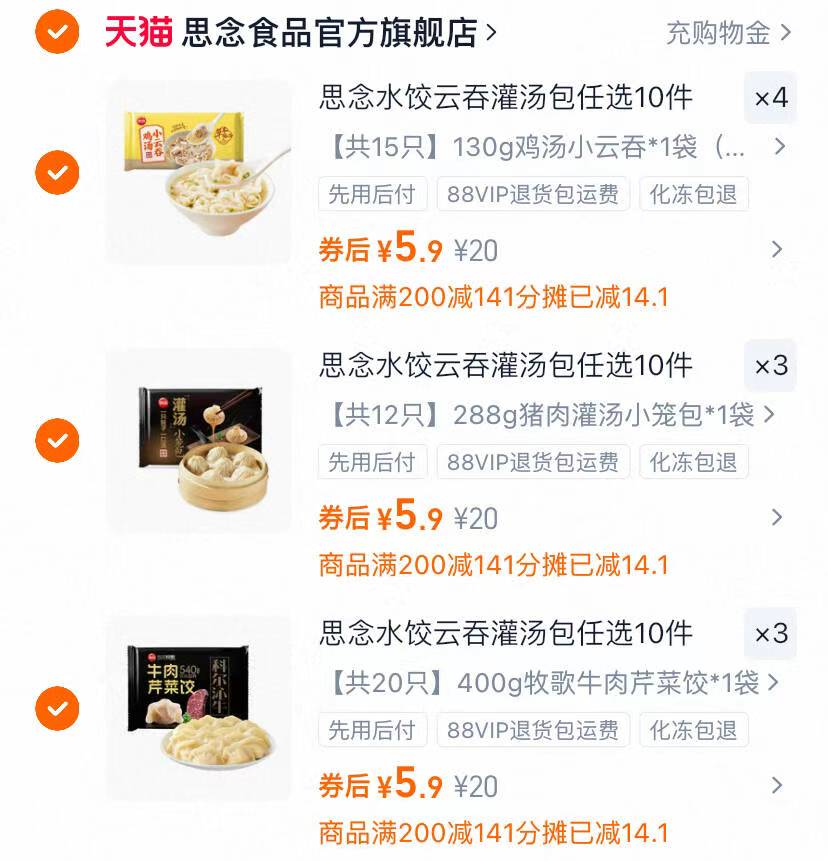Screen dimensions: 828x861
Task: Click the 先用后付 tag on first item
Action: tap(372, 195)
